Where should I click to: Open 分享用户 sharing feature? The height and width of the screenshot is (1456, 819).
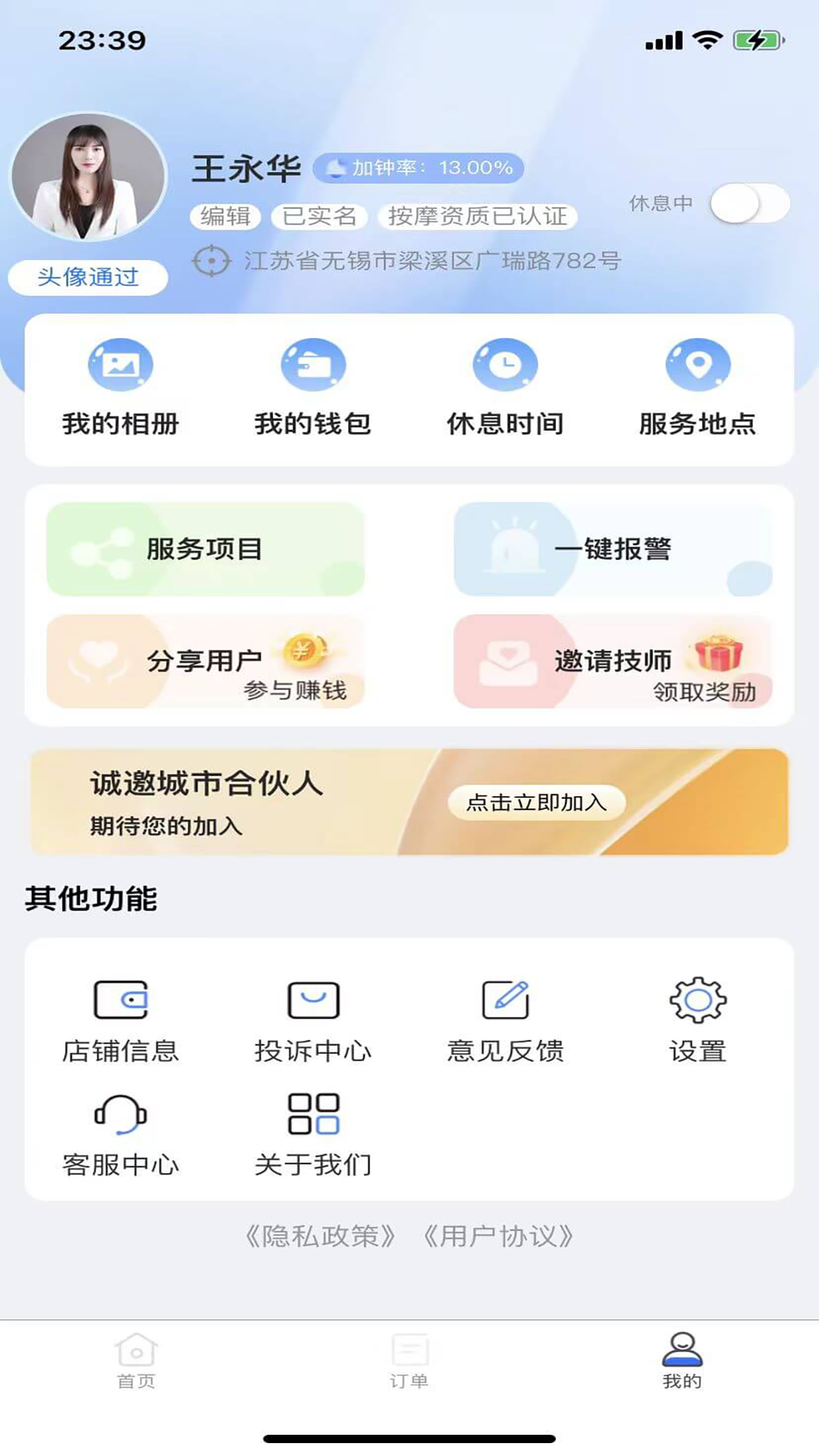click(206, 662)
